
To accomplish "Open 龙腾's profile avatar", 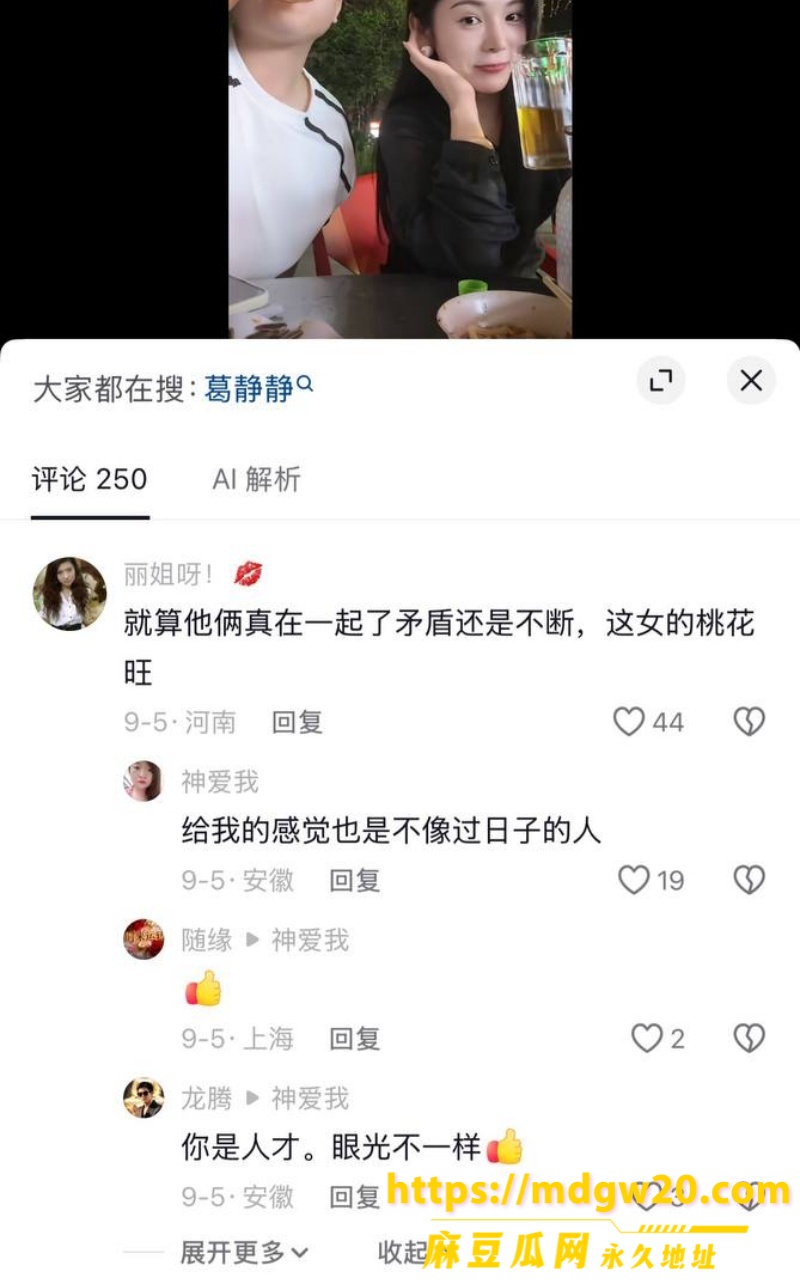I will click(x=144, y=1098).
